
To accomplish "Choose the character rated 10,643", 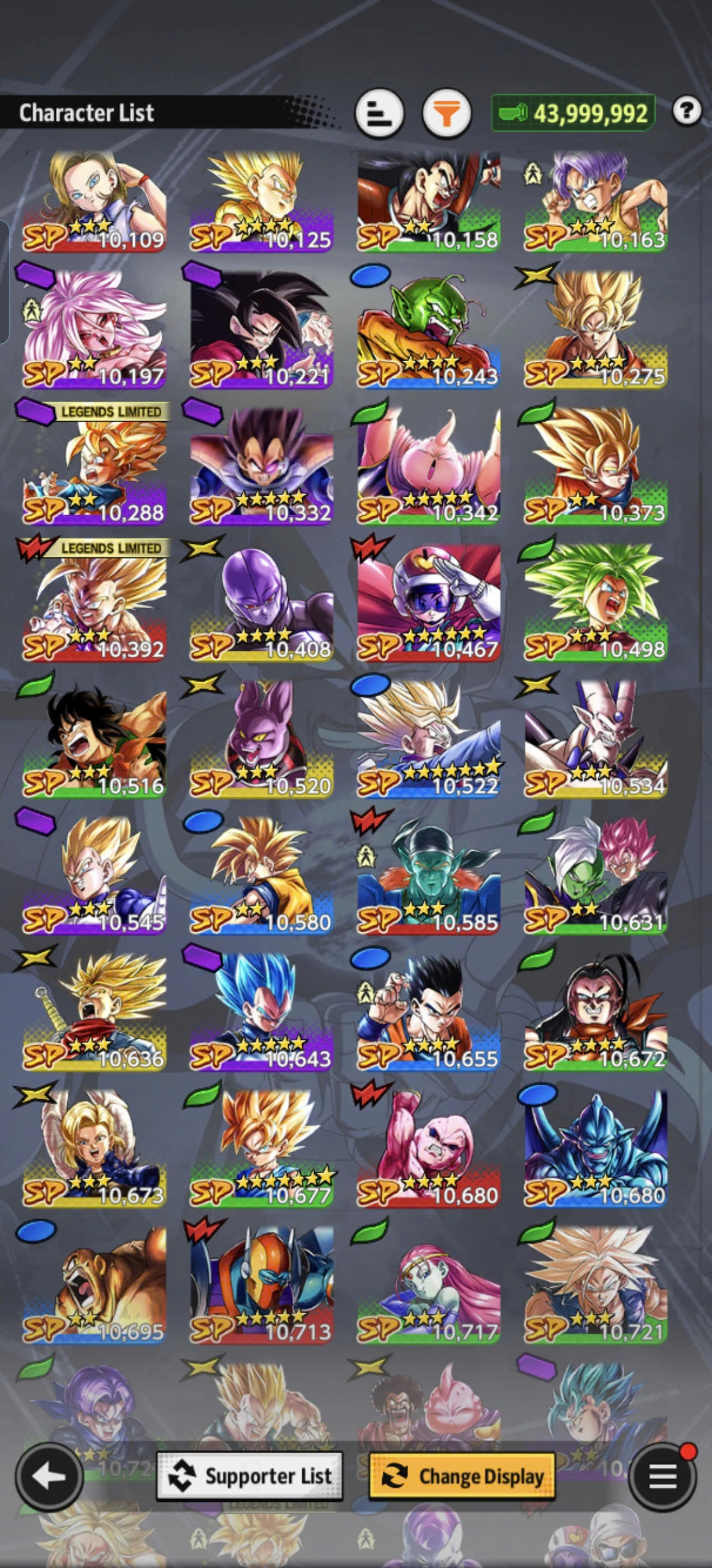I will coord(261,1014).
